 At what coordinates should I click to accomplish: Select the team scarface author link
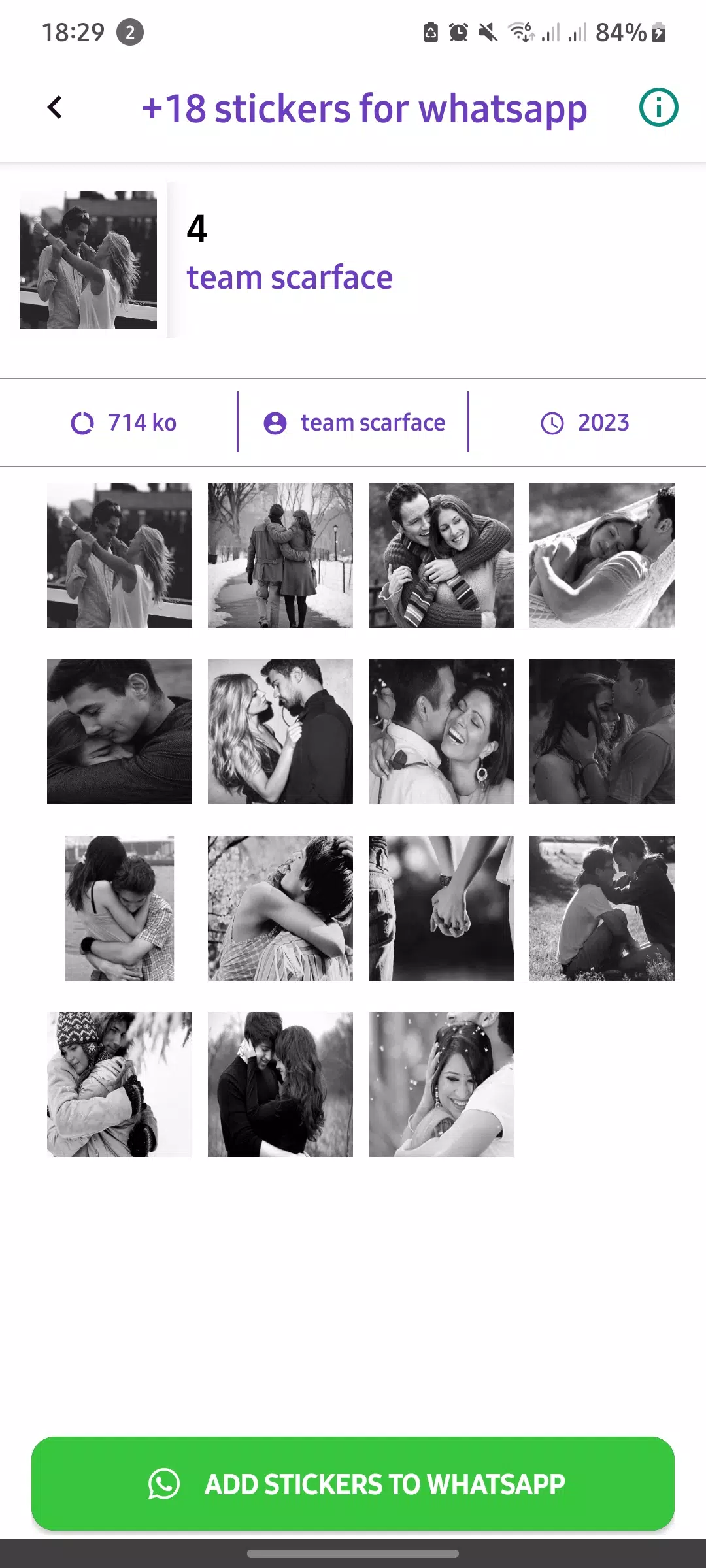click(372, 423)
